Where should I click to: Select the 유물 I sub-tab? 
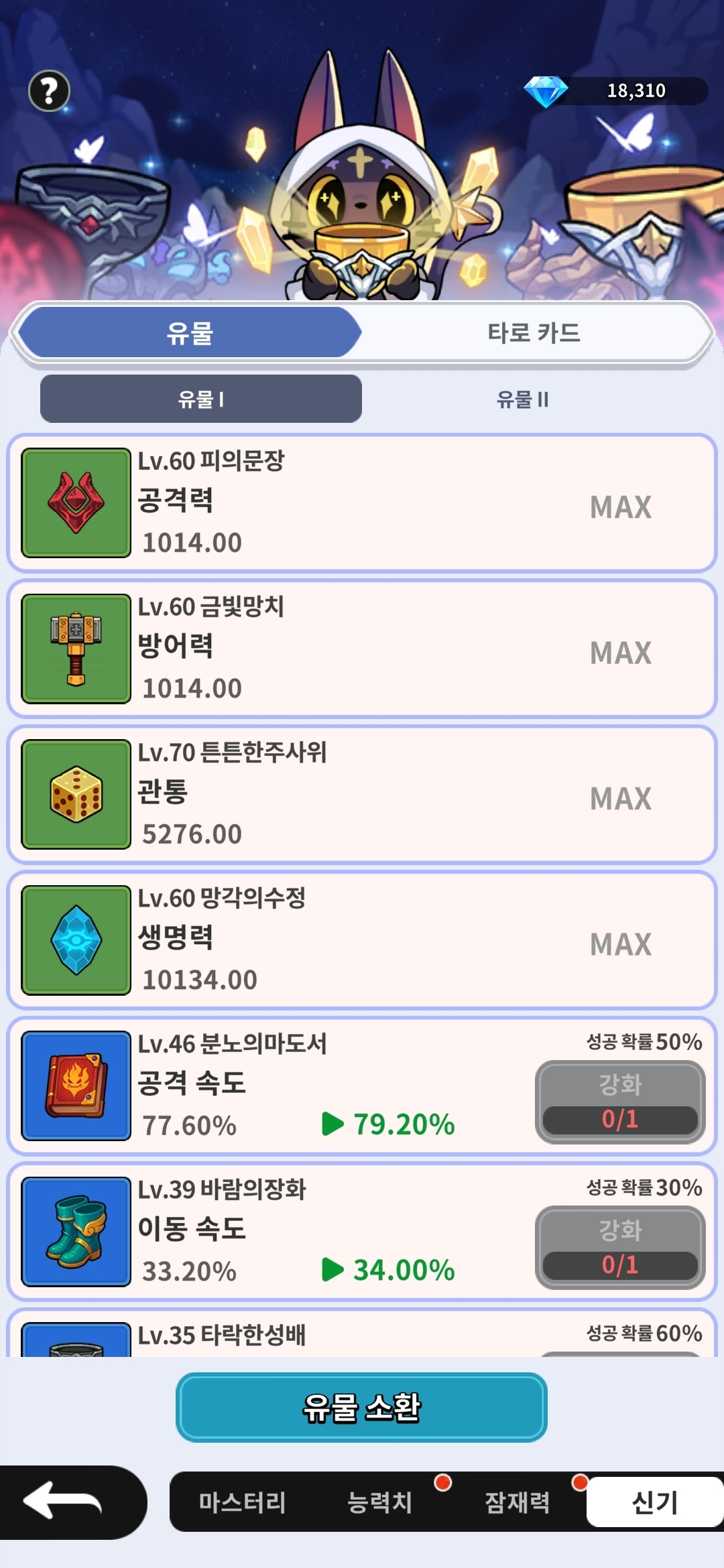point(201,399)
